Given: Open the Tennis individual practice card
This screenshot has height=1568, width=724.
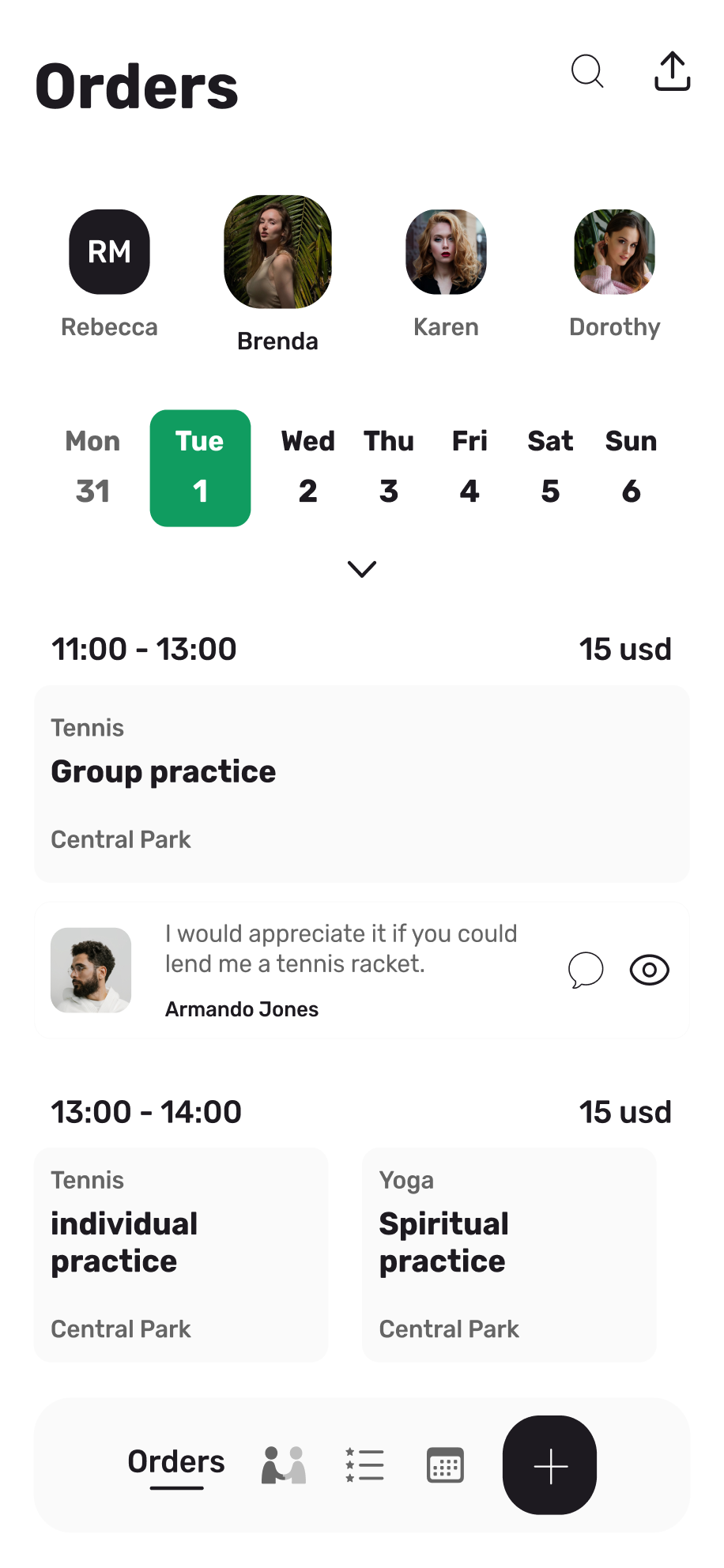Looking at the screenshot, I should click(181, 1254).
